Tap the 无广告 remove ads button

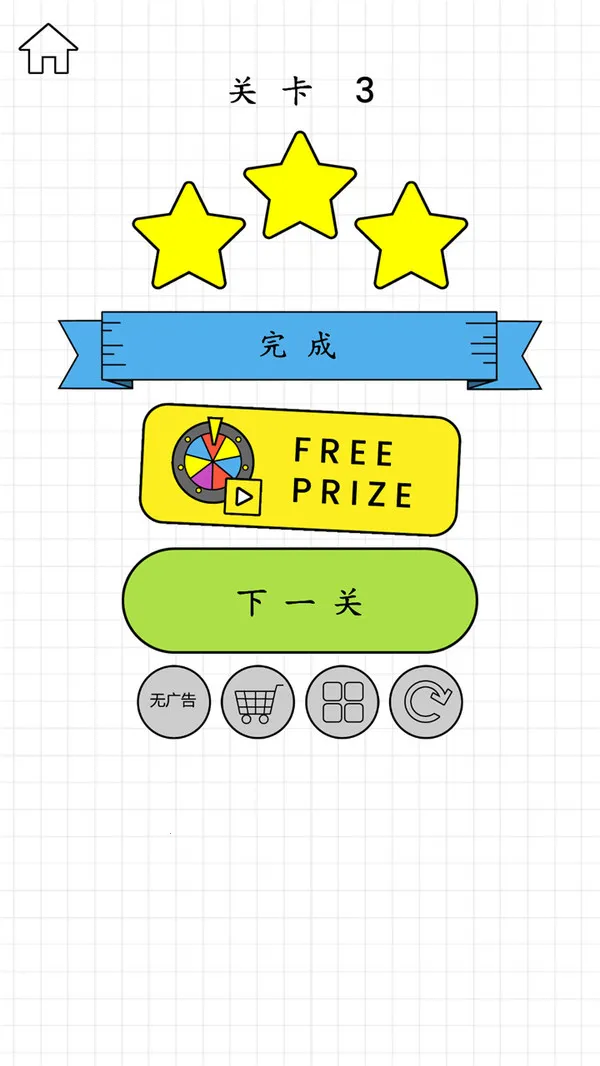(173, 701)
